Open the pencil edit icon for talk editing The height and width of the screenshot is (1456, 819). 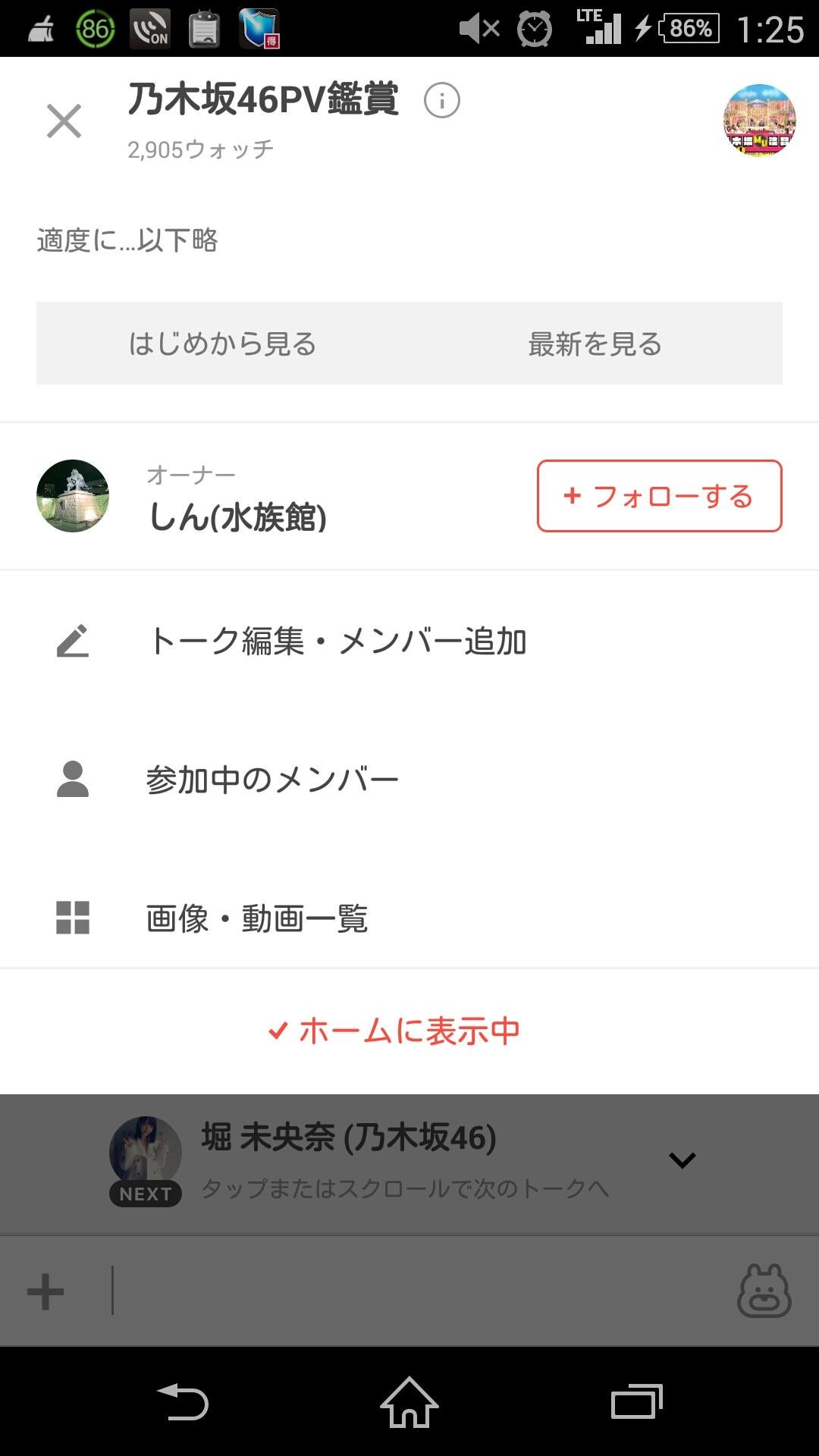click(73, 641)
